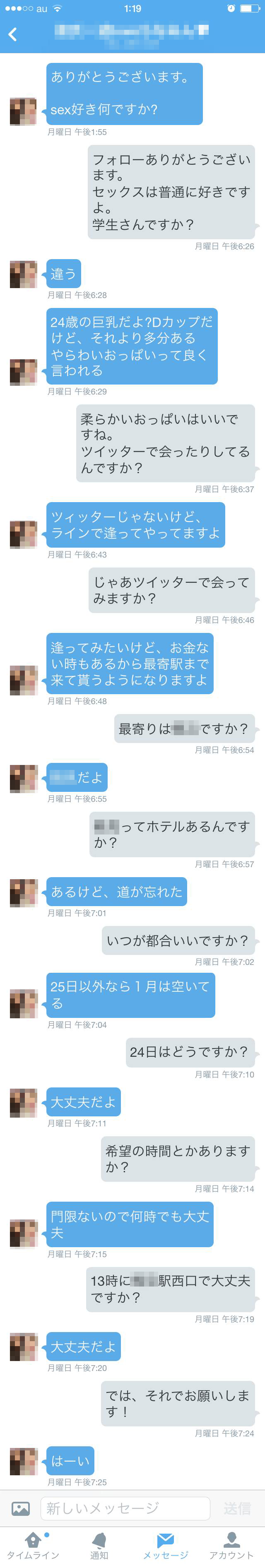
Task: Open sender's avatar beside はーい message
Action: point(23,1461)
